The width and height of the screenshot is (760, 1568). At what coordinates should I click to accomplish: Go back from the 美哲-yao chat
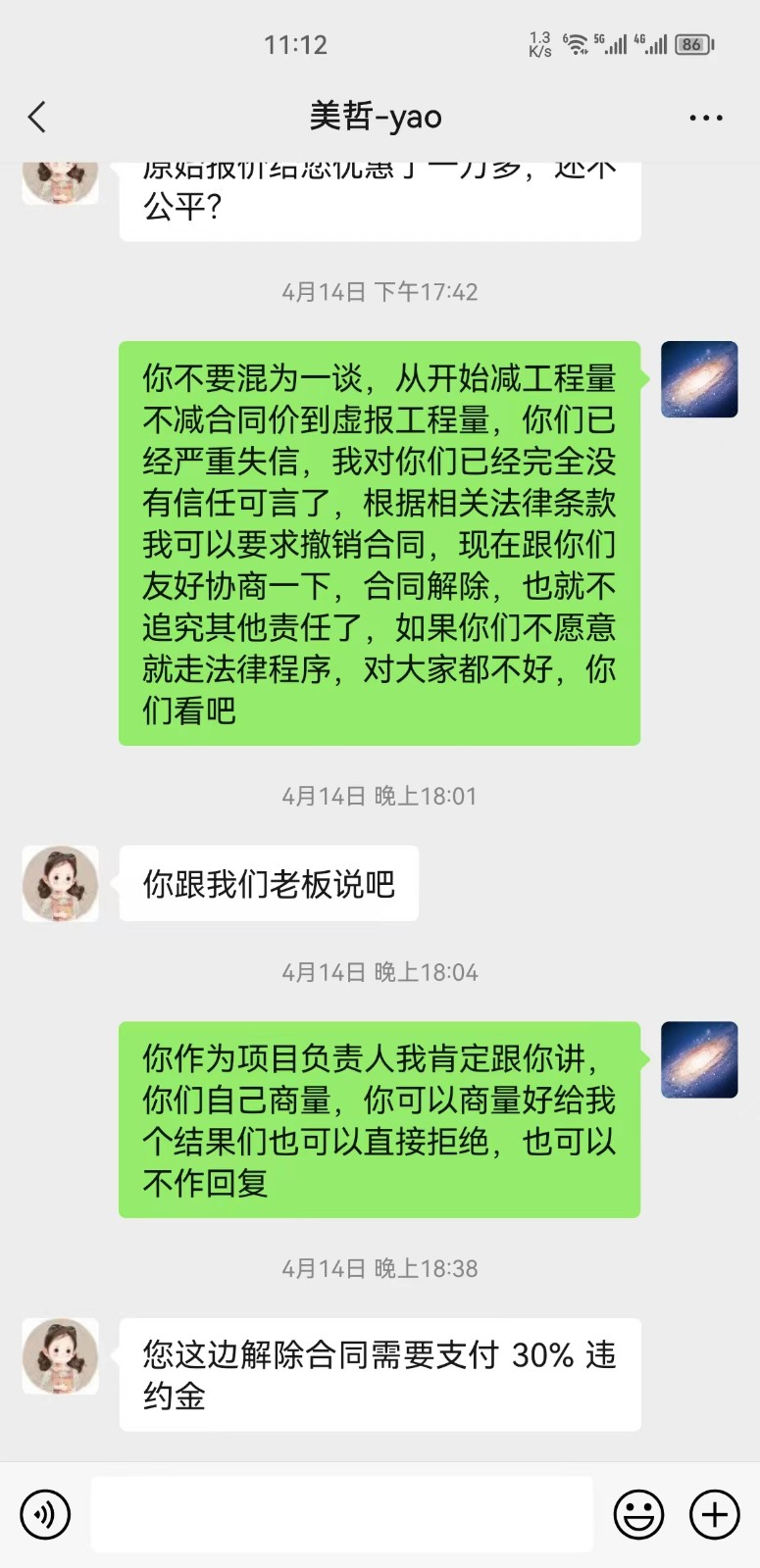[x=37, y=118]
